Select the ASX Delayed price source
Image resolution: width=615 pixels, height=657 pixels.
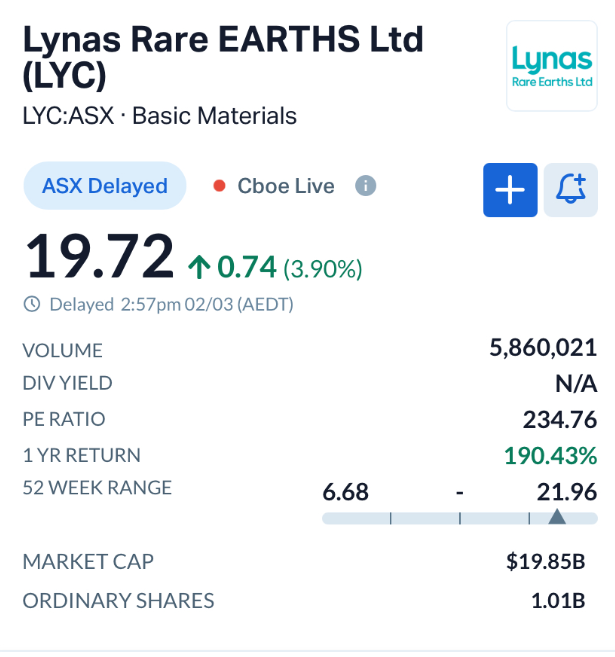coord(104,186)
